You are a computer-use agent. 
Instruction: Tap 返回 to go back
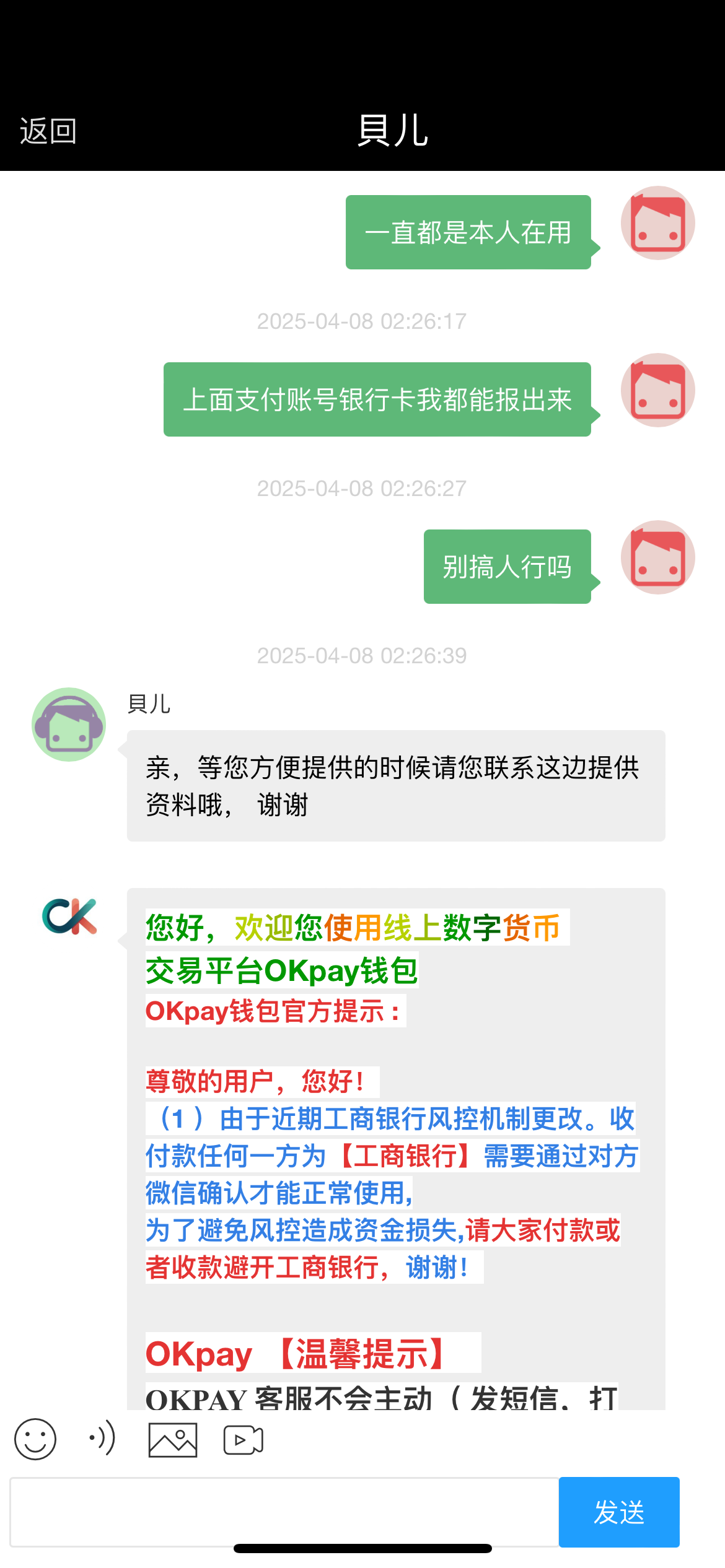click(48, 131)
